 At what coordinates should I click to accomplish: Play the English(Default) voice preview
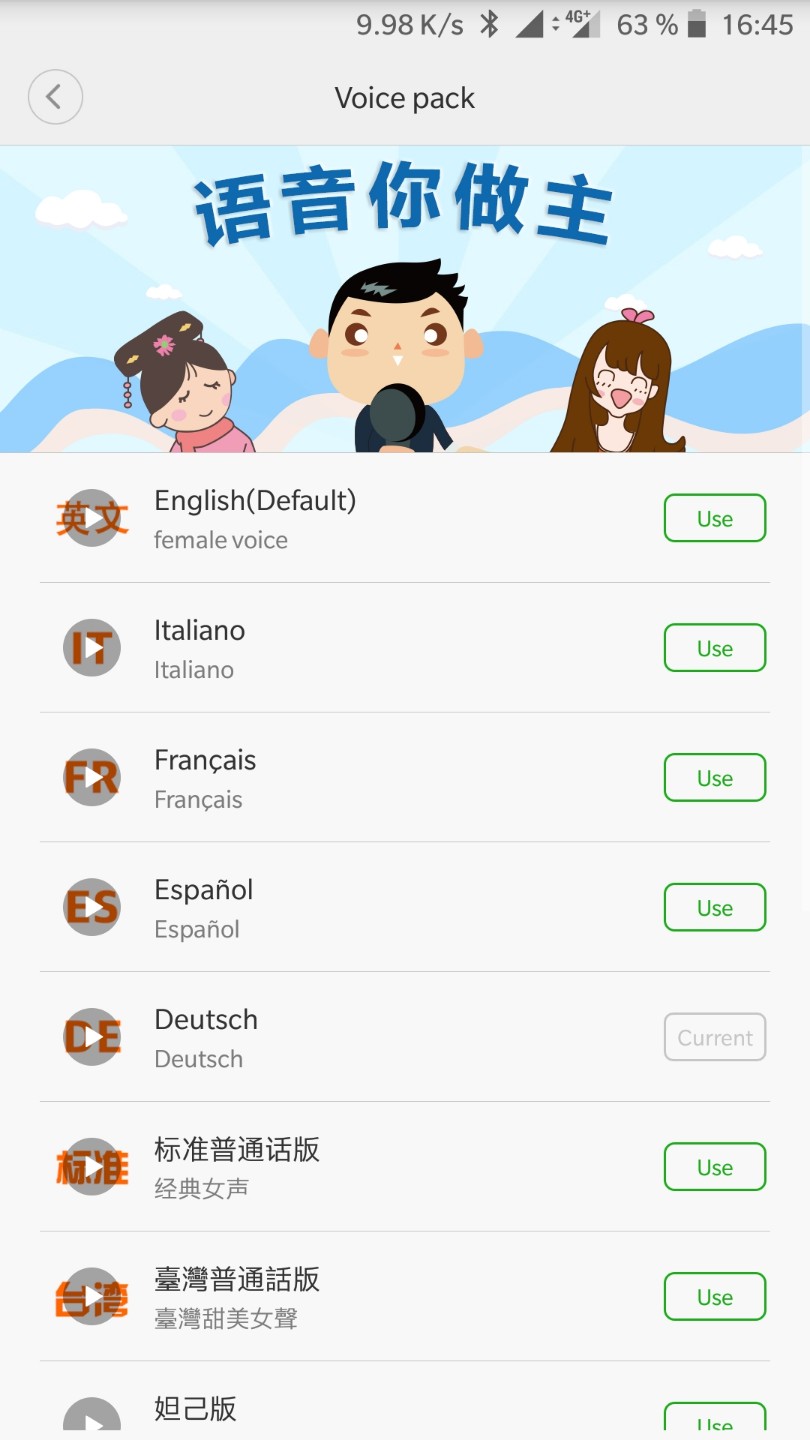coord(92,518)
